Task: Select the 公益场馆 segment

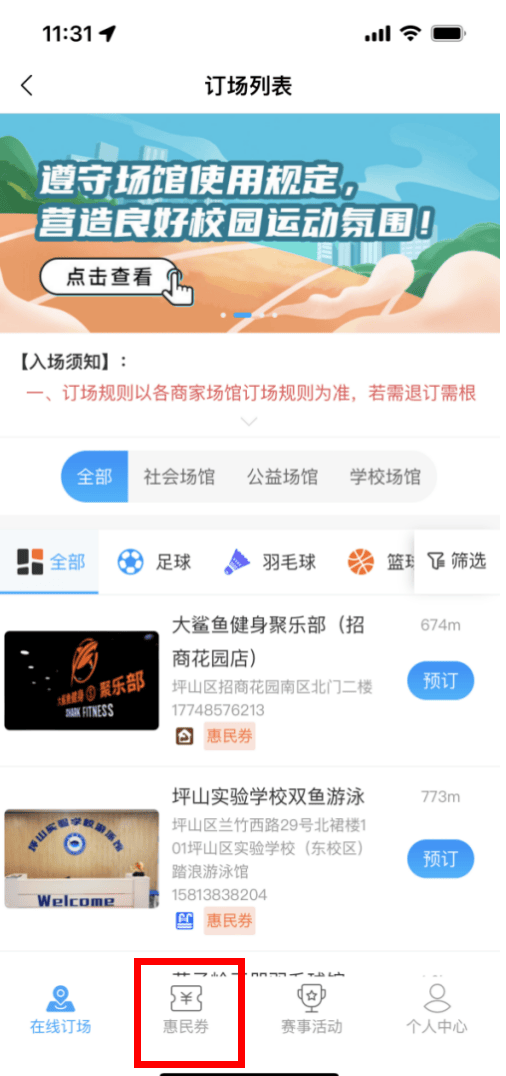Action: click(282, 477)
